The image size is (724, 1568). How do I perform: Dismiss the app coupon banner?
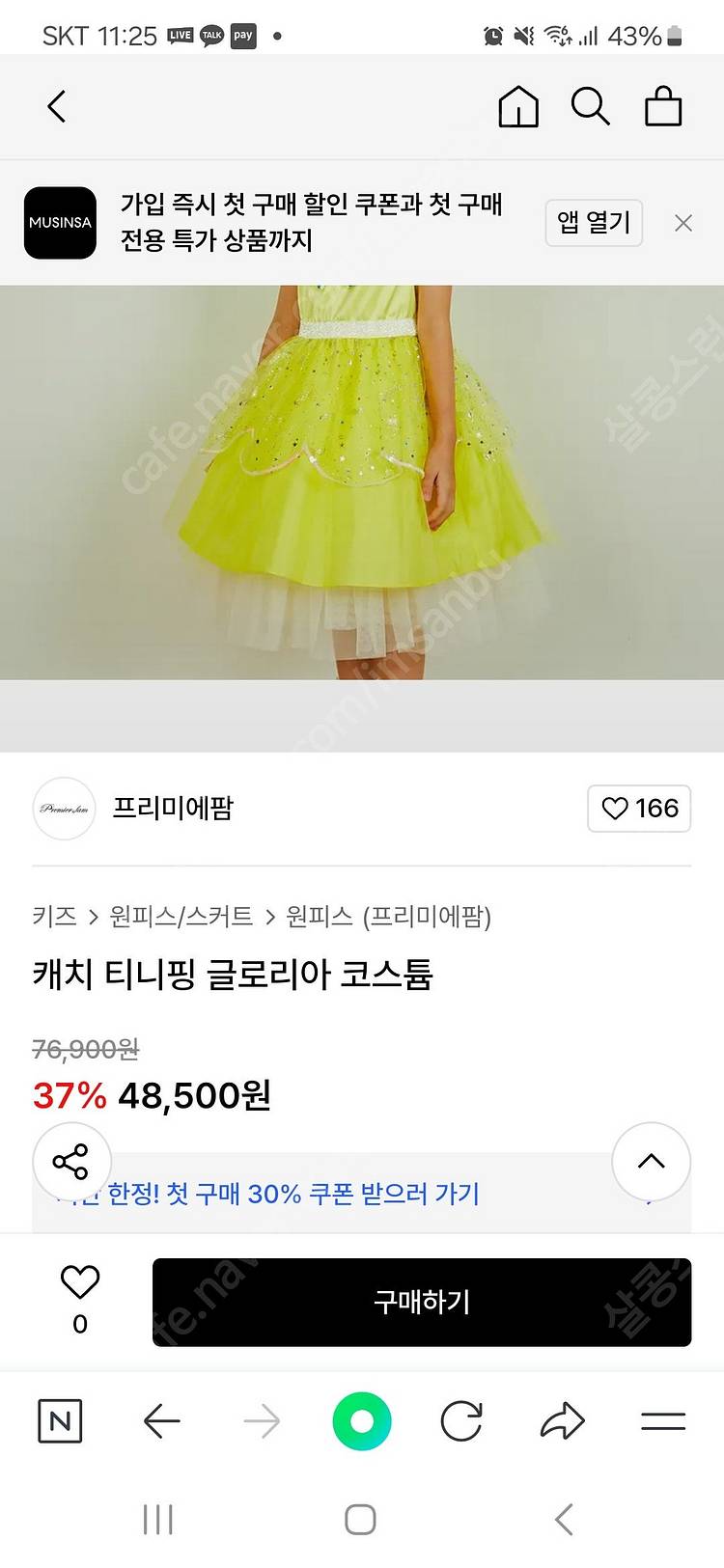click(x=683, y=223)
